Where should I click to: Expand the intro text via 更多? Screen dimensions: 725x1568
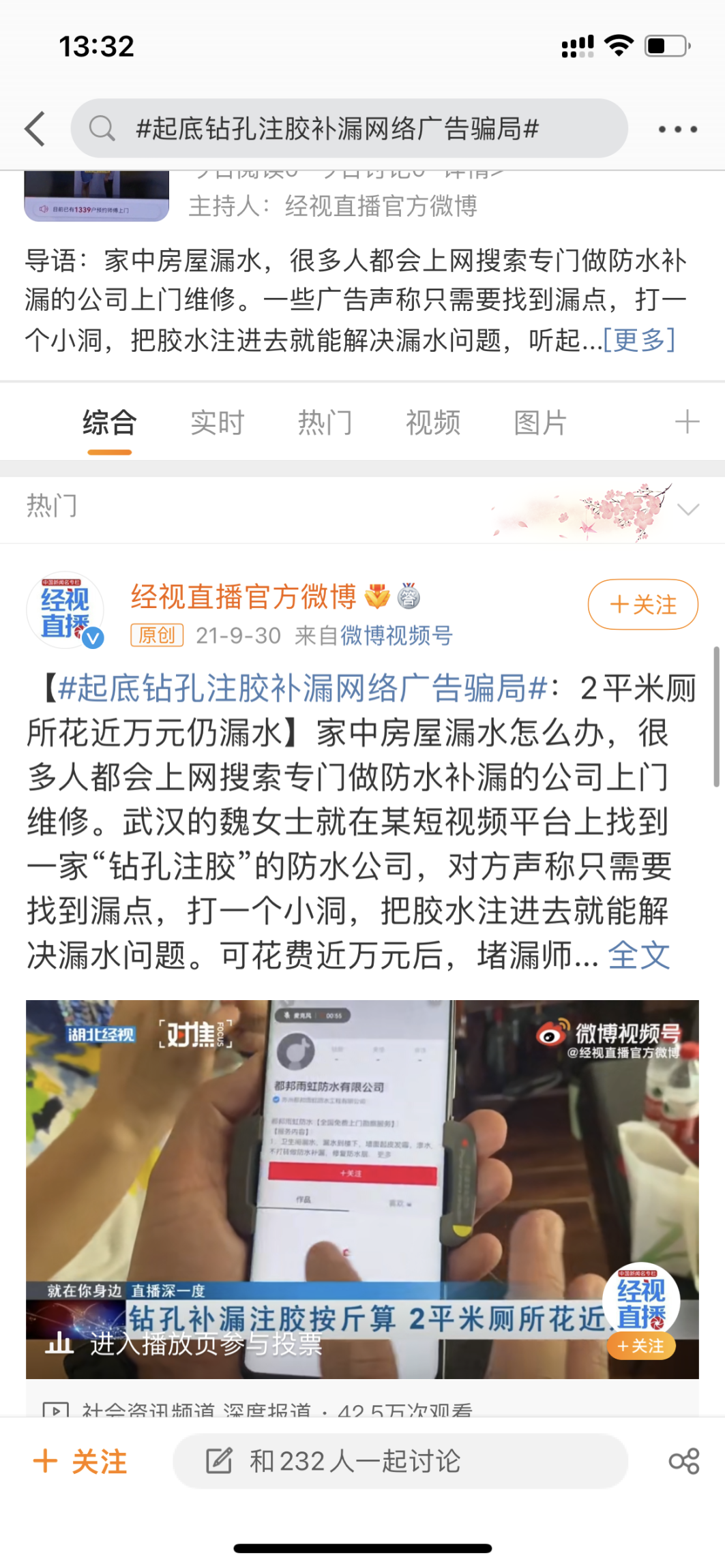[639, 340]
